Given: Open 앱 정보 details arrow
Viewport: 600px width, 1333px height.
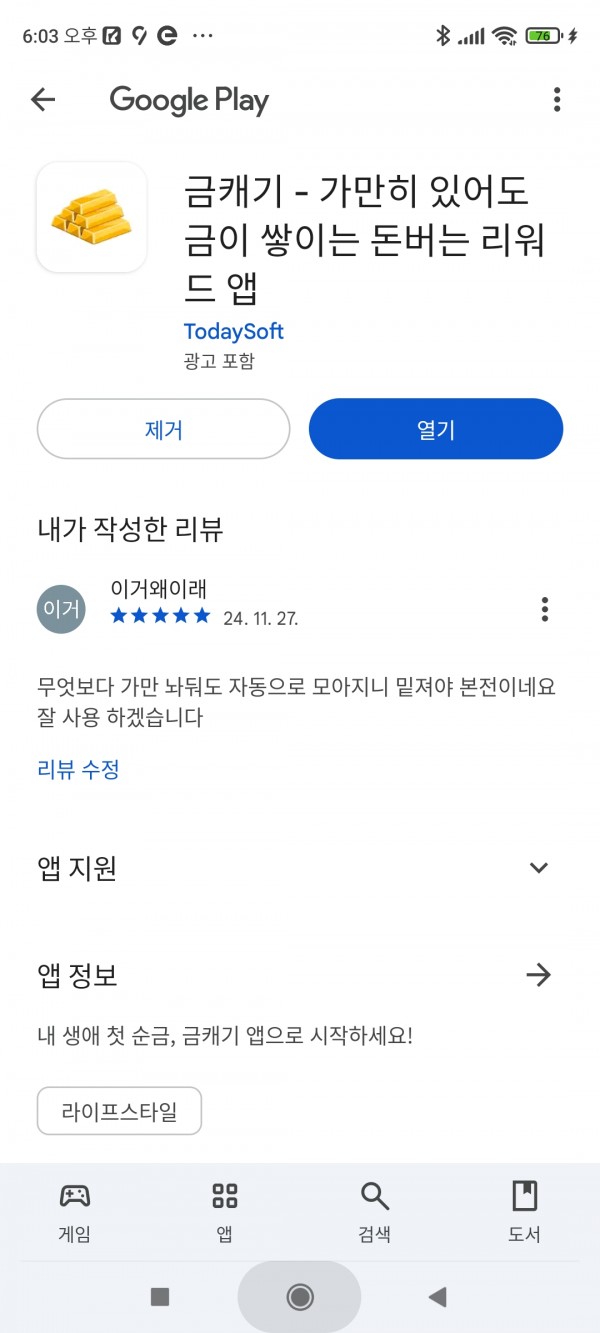Looking at the screenshot, I should (539, 975).
